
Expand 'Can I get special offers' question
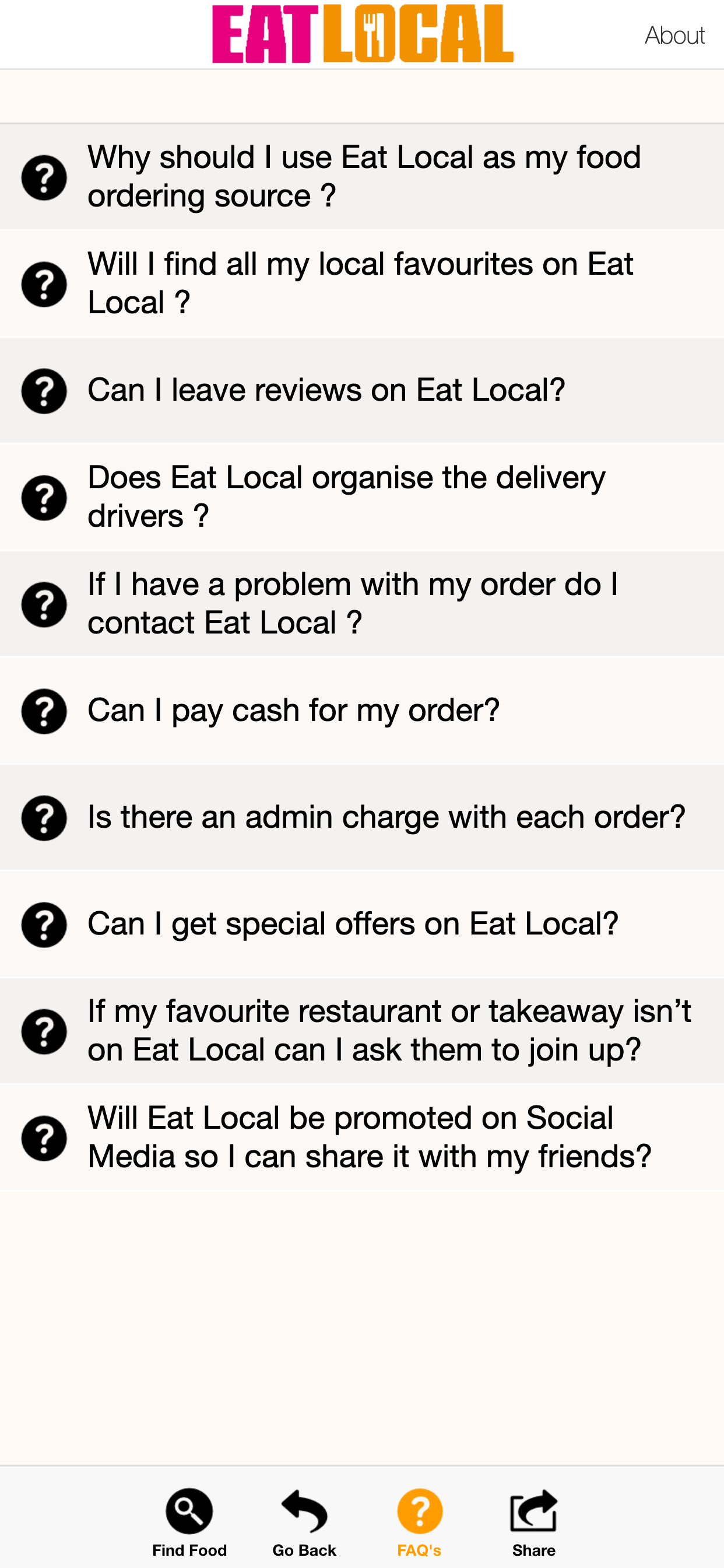coord(362,924)
